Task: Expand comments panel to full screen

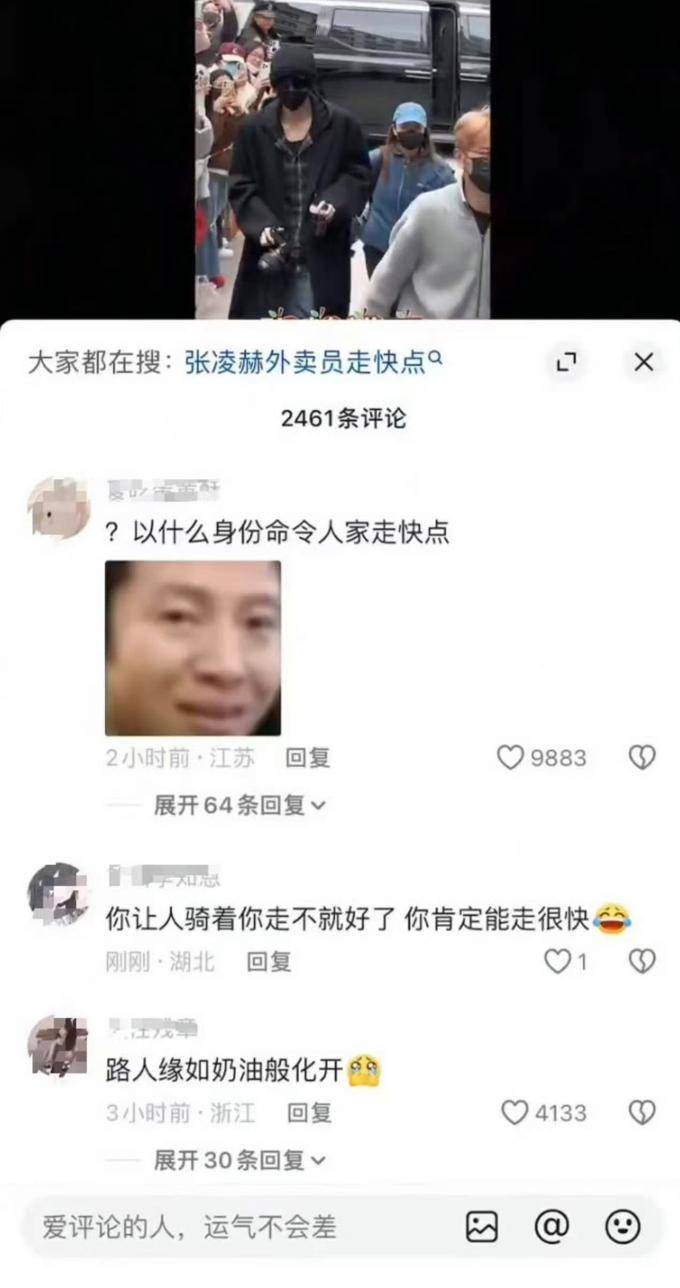Action: coord(566,362)
